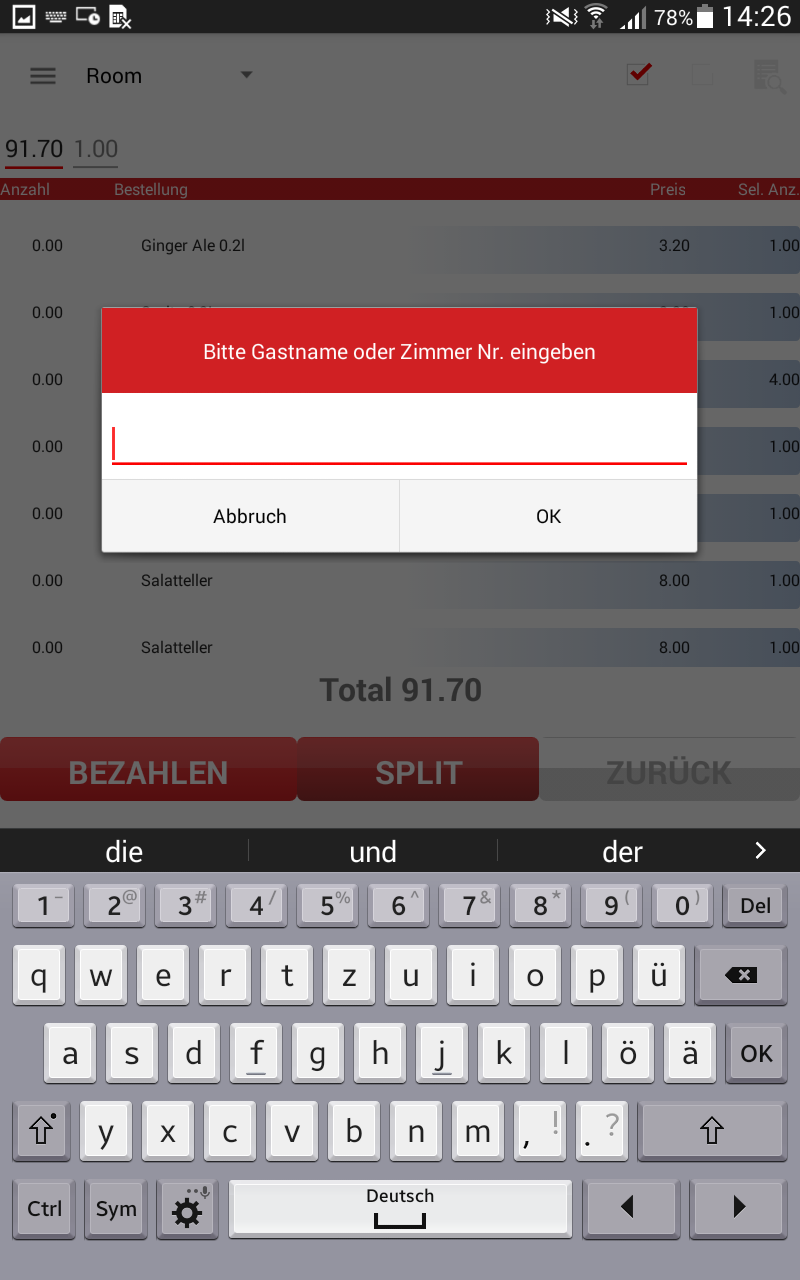Type the digit 1 on the keyboard
The height and width of the screenshot is (1280, 800).
point(44,906)
